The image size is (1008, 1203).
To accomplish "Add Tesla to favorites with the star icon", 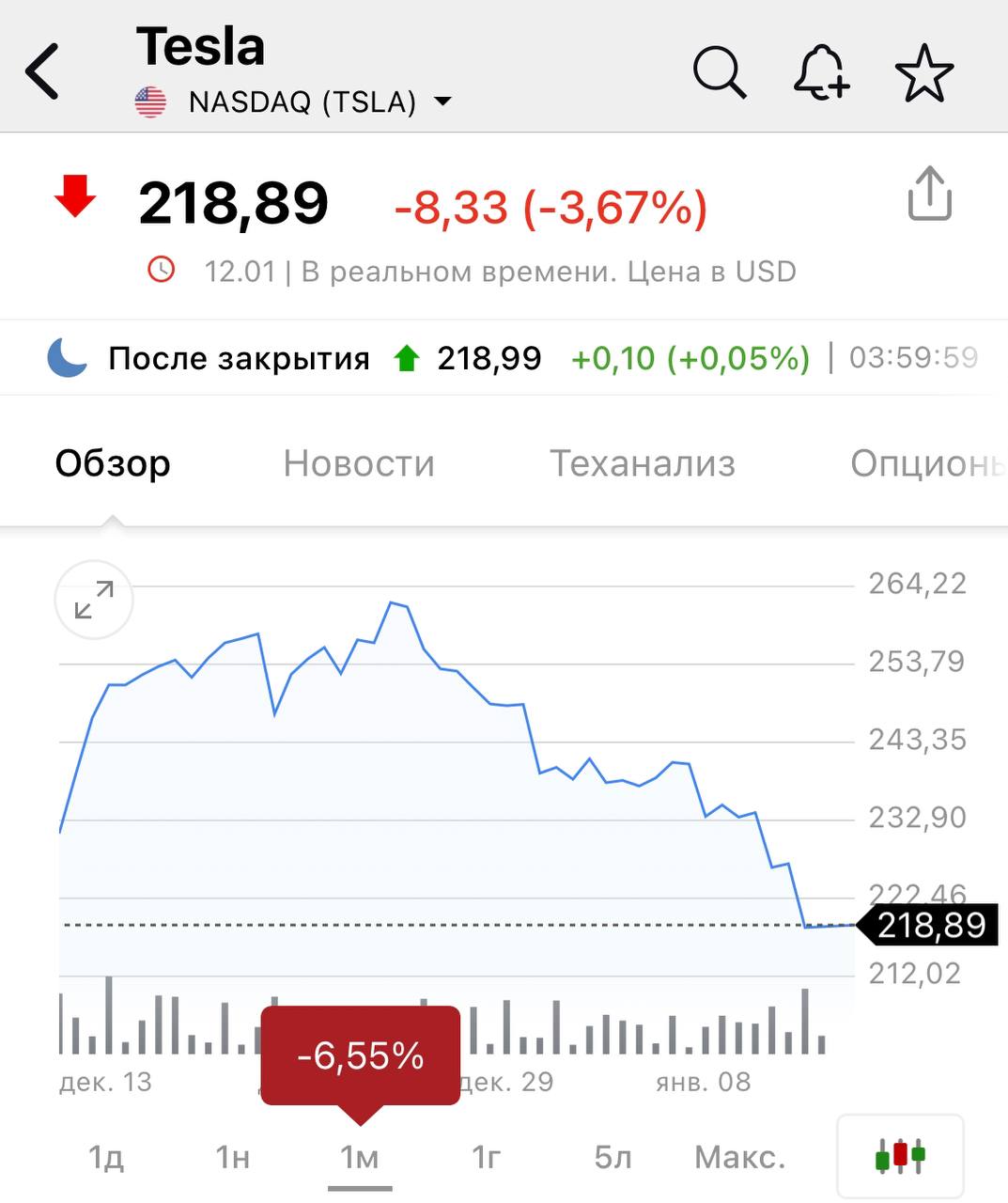I will click(x=924, y=72).
